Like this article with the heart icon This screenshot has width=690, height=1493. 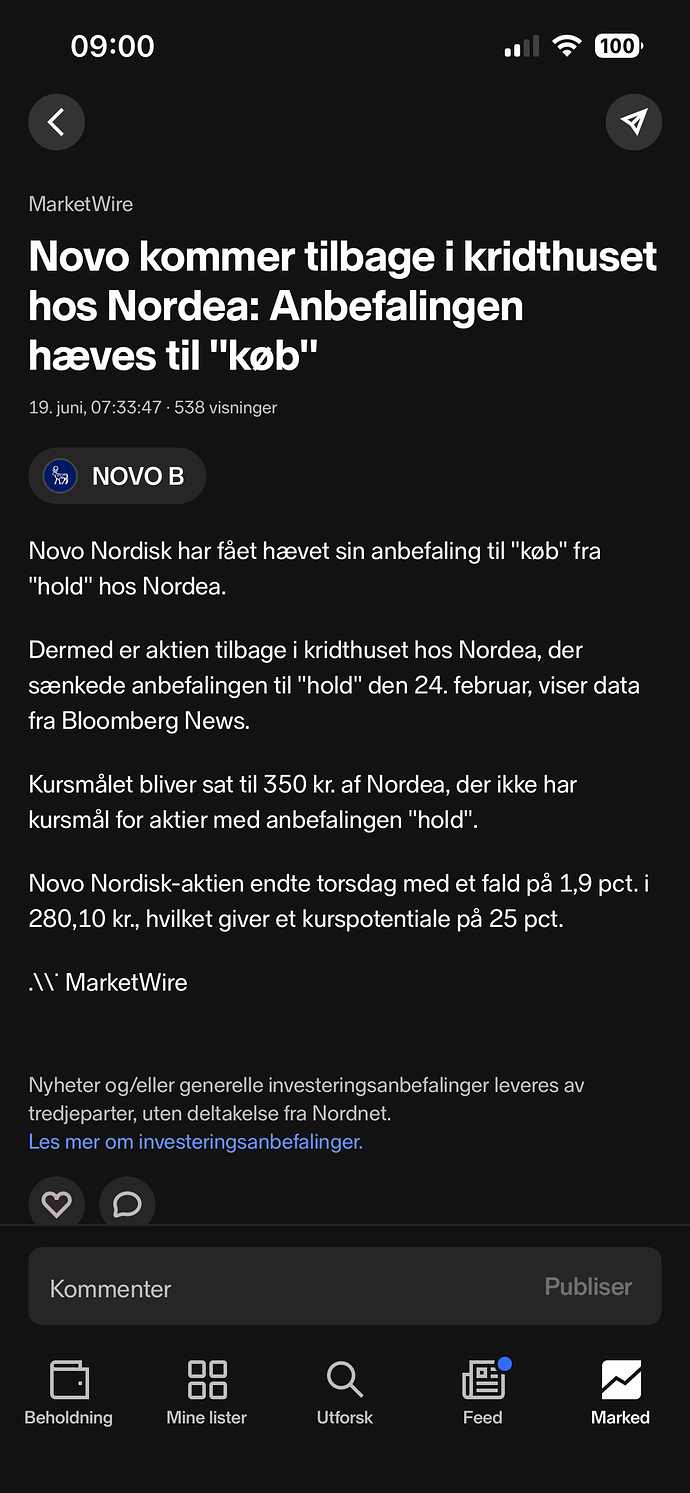click(56, 1204)
